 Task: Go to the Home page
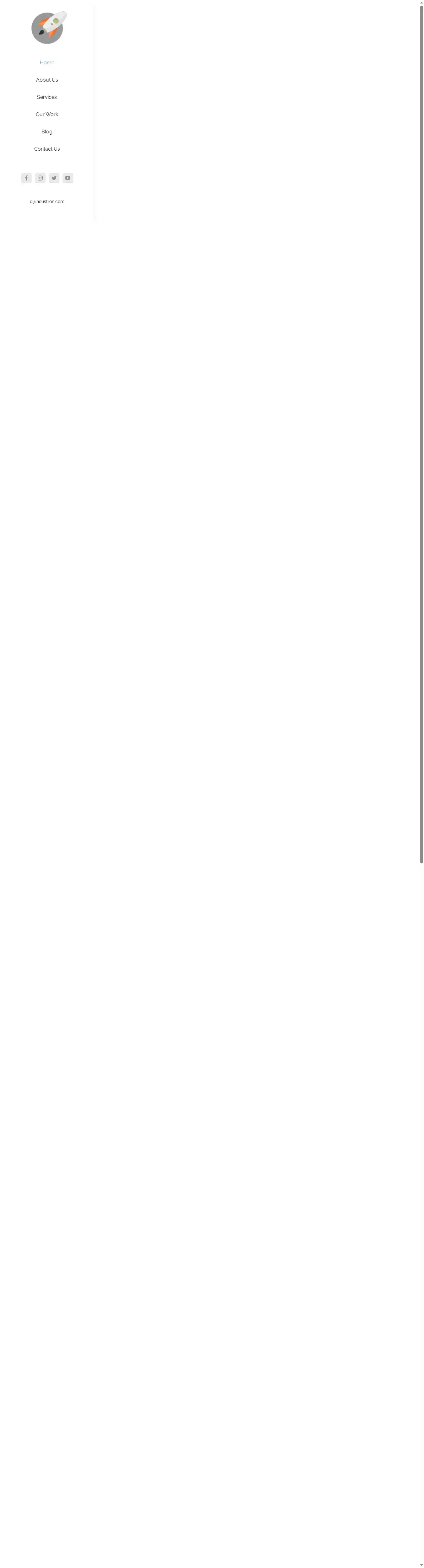47,63
